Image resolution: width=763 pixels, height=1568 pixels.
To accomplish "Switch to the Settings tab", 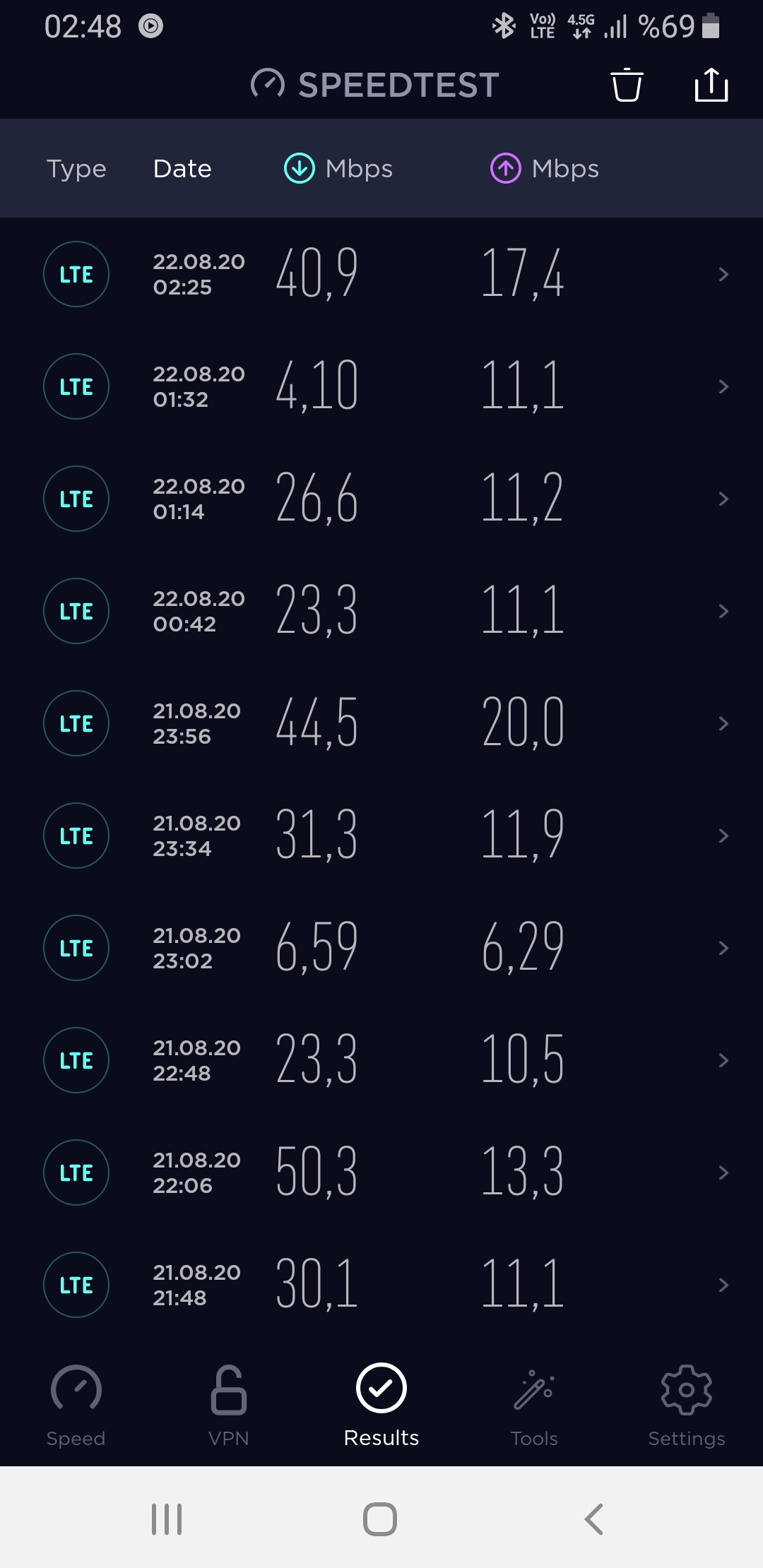I will 687,1406.
